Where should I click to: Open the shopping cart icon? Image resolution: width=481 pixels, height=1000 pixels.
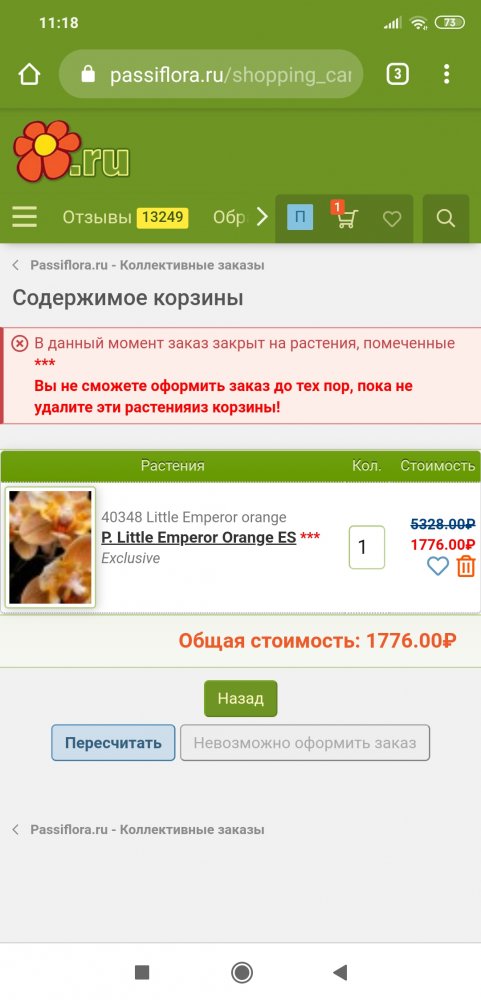click(345, 217)
